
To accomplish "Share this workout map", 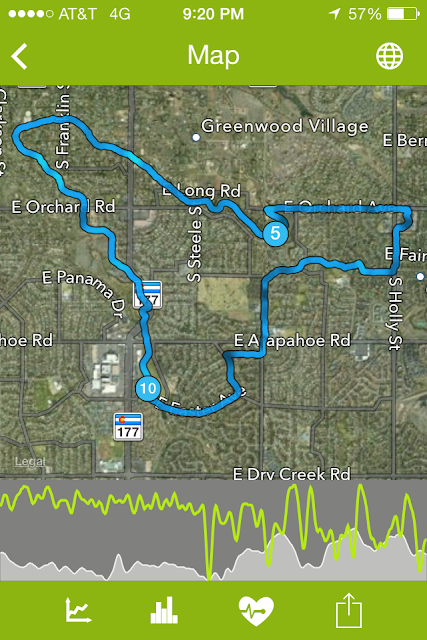I will click(x=349, y=610).
